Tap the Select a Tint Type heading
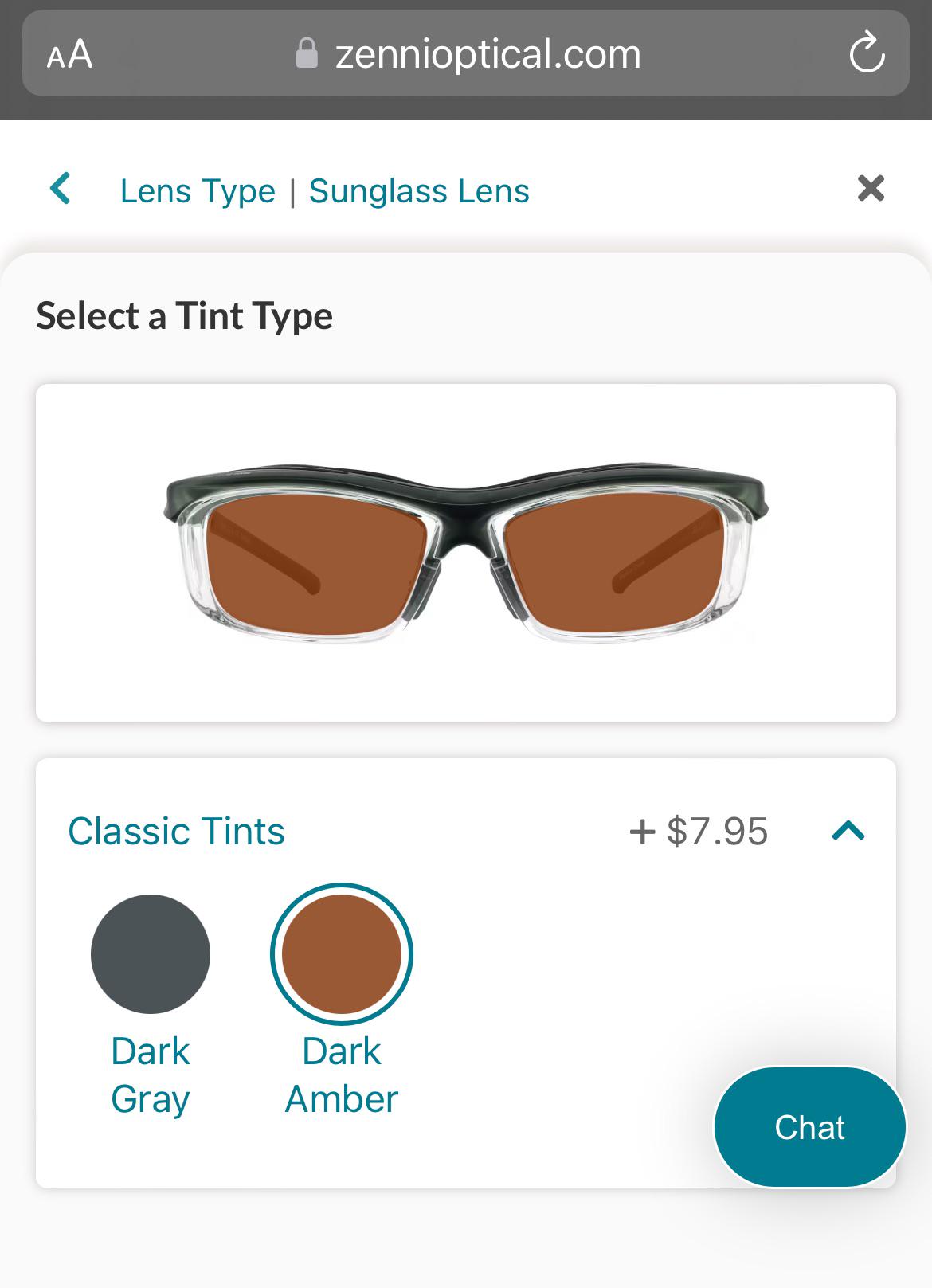The width and height of the screenshot is (932, 1288). point(185,315)
